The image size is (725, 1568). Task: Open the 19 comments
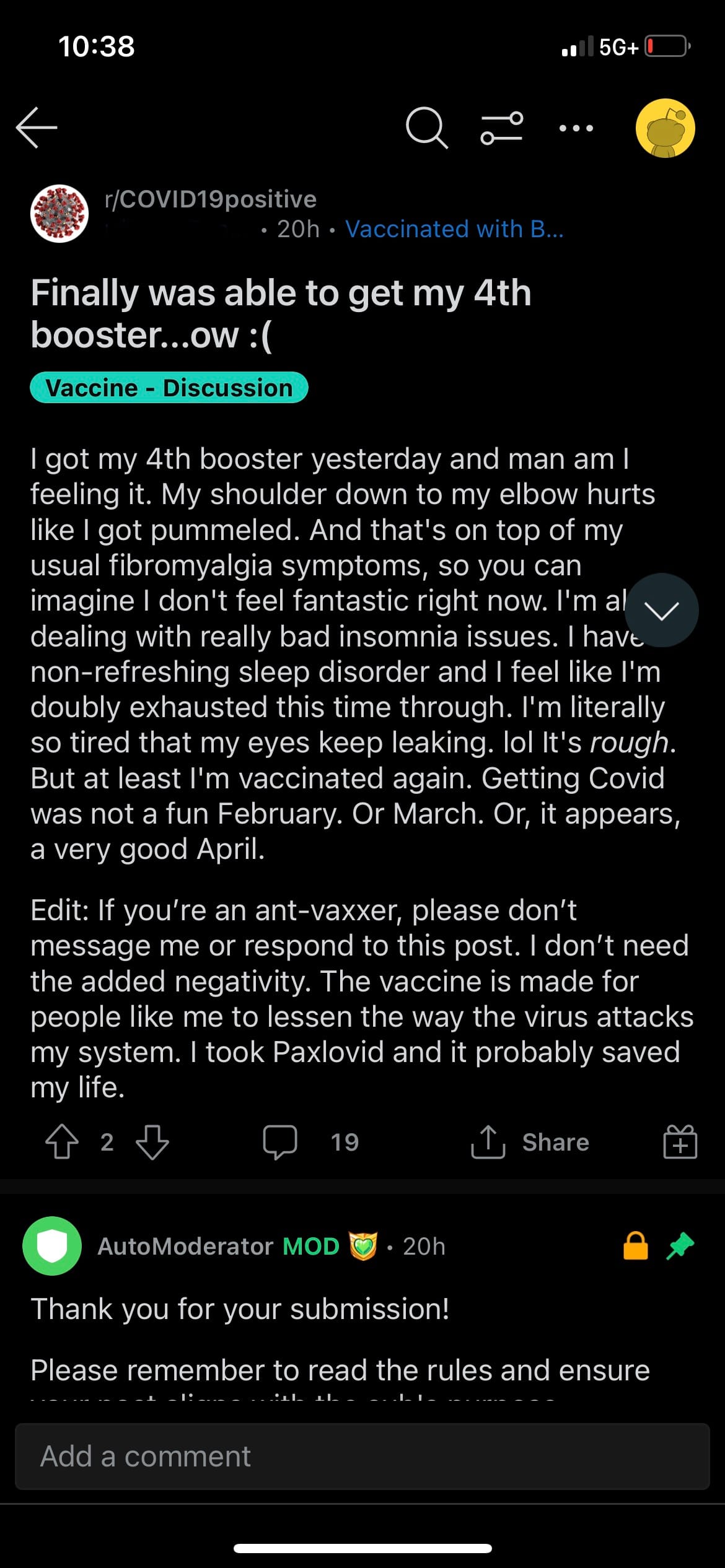311,1142
